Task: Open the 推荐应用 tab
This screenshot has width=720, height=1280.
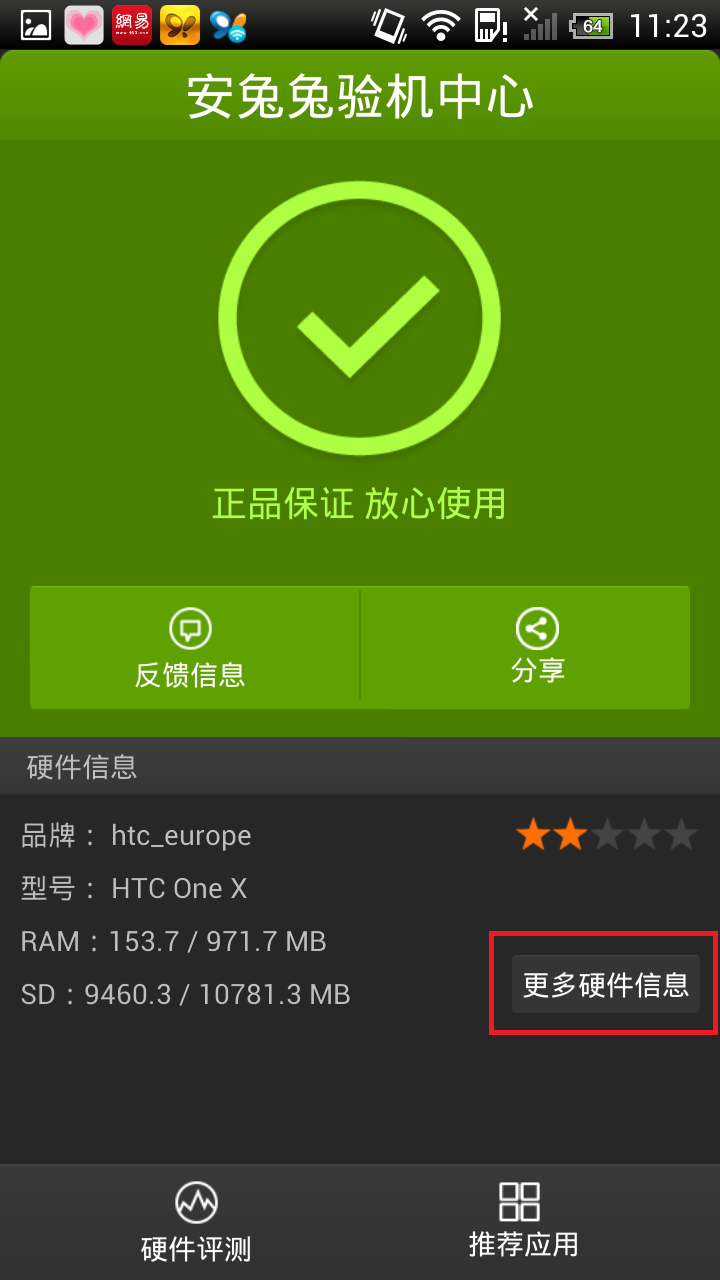Action: 523,1222
